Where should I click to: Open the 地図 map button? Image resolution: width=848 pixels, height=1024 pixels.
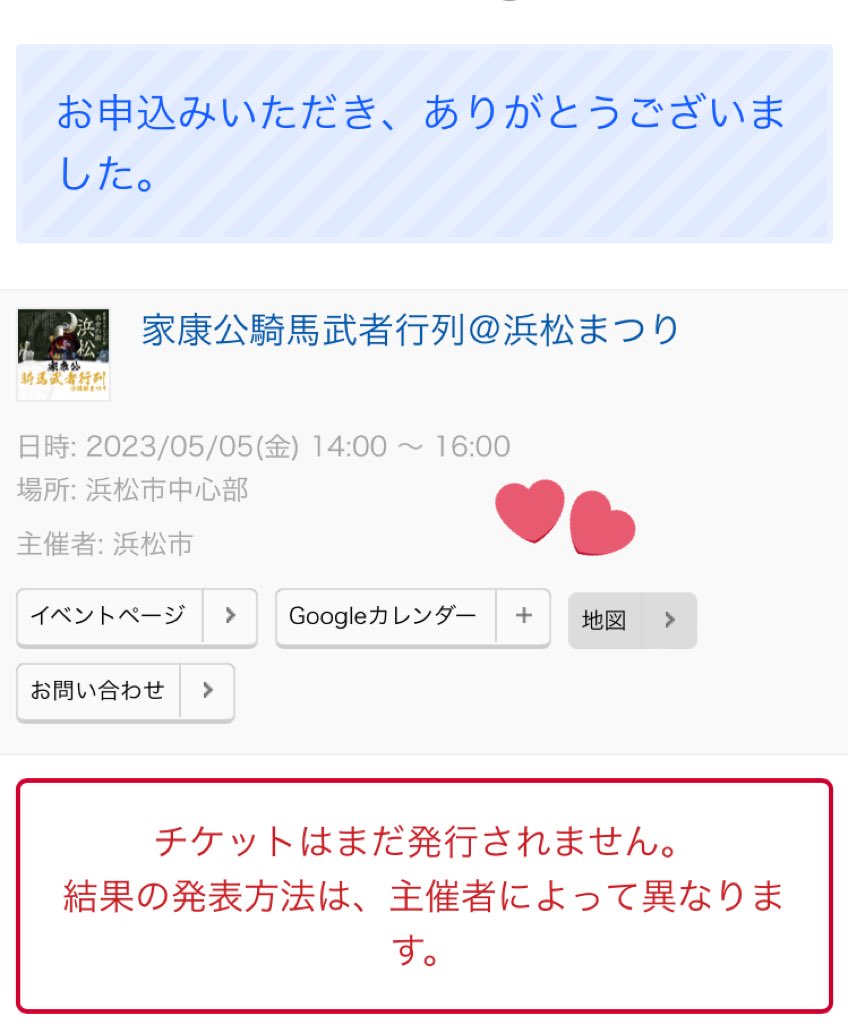631,620
